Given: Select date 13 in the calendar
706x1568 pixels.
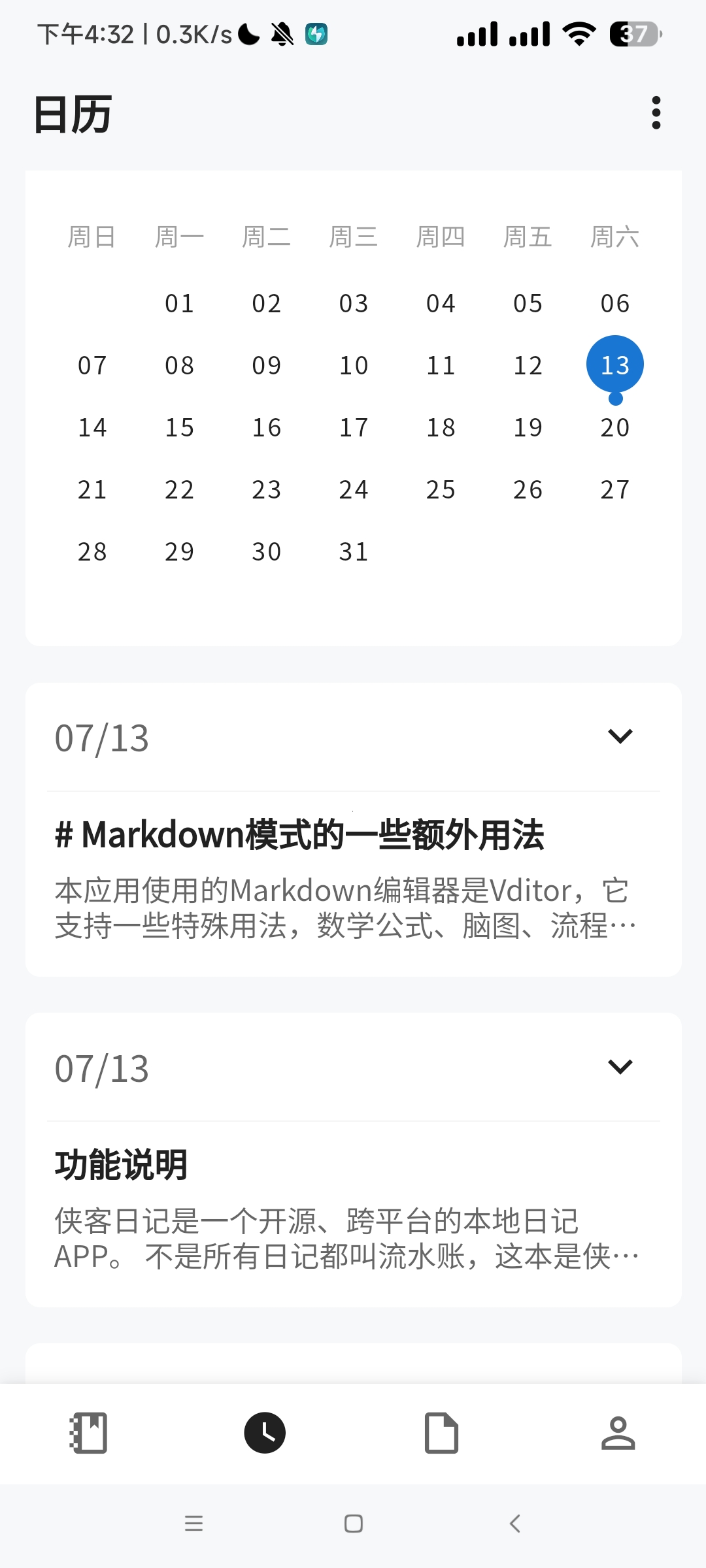Looking at the screenshot, I should click(x=614, y=365).
